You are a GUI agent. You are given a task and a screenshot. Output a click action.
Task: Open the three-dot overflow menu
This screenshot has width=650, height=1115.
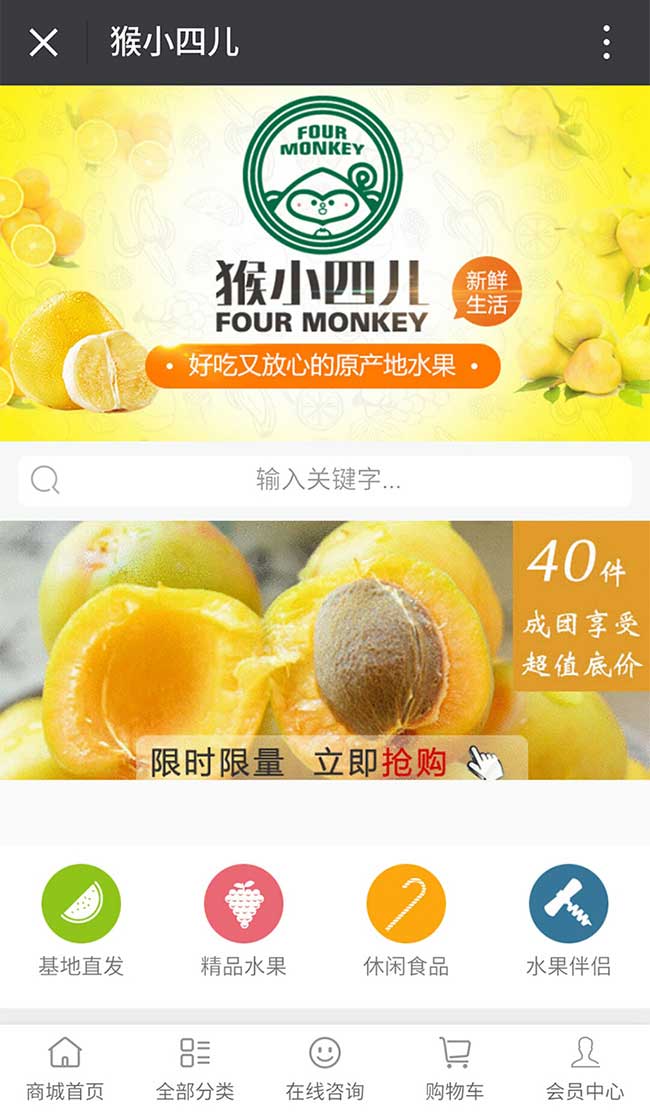coord(606,43)
